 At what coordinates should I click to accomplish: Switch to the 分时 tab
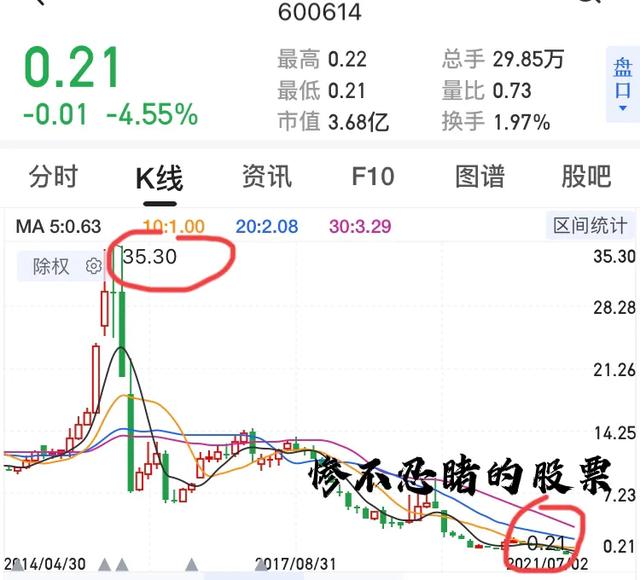click(x=53, y=177)
